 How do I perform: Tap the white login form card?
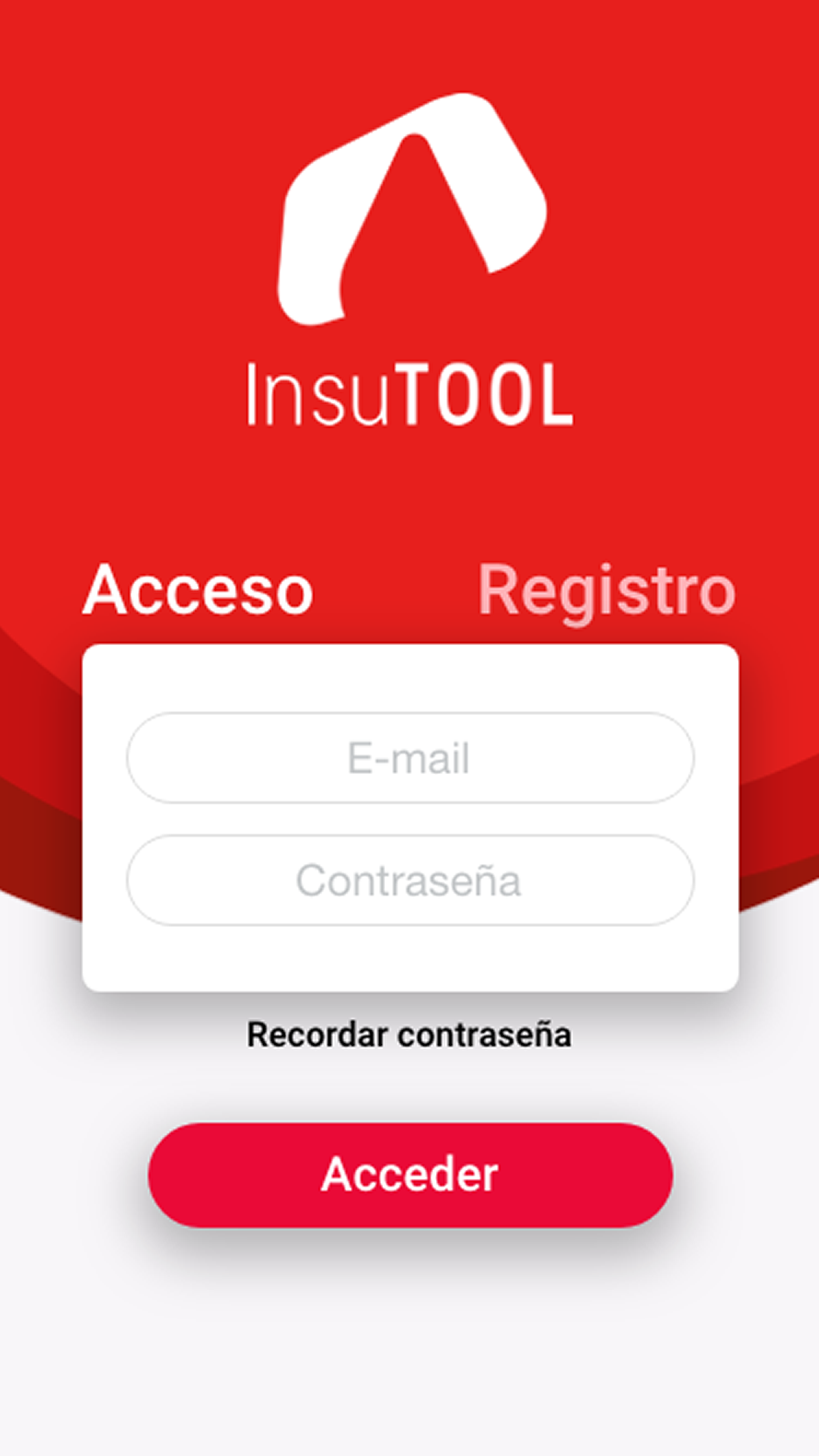coord(409,818)
